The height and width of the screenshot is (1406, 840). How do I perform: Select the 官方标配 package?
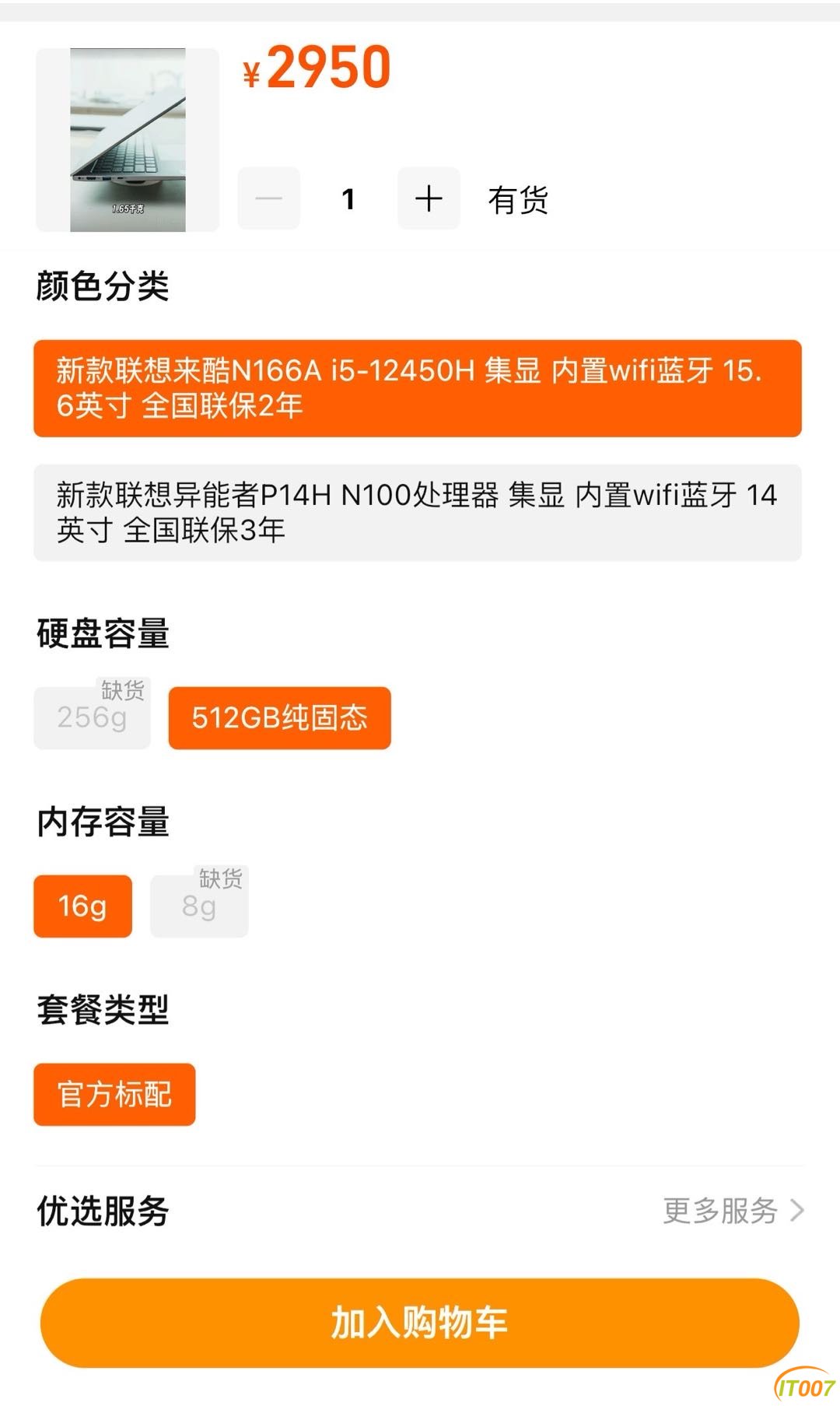pyautogui.click(x=114, y=1095)
